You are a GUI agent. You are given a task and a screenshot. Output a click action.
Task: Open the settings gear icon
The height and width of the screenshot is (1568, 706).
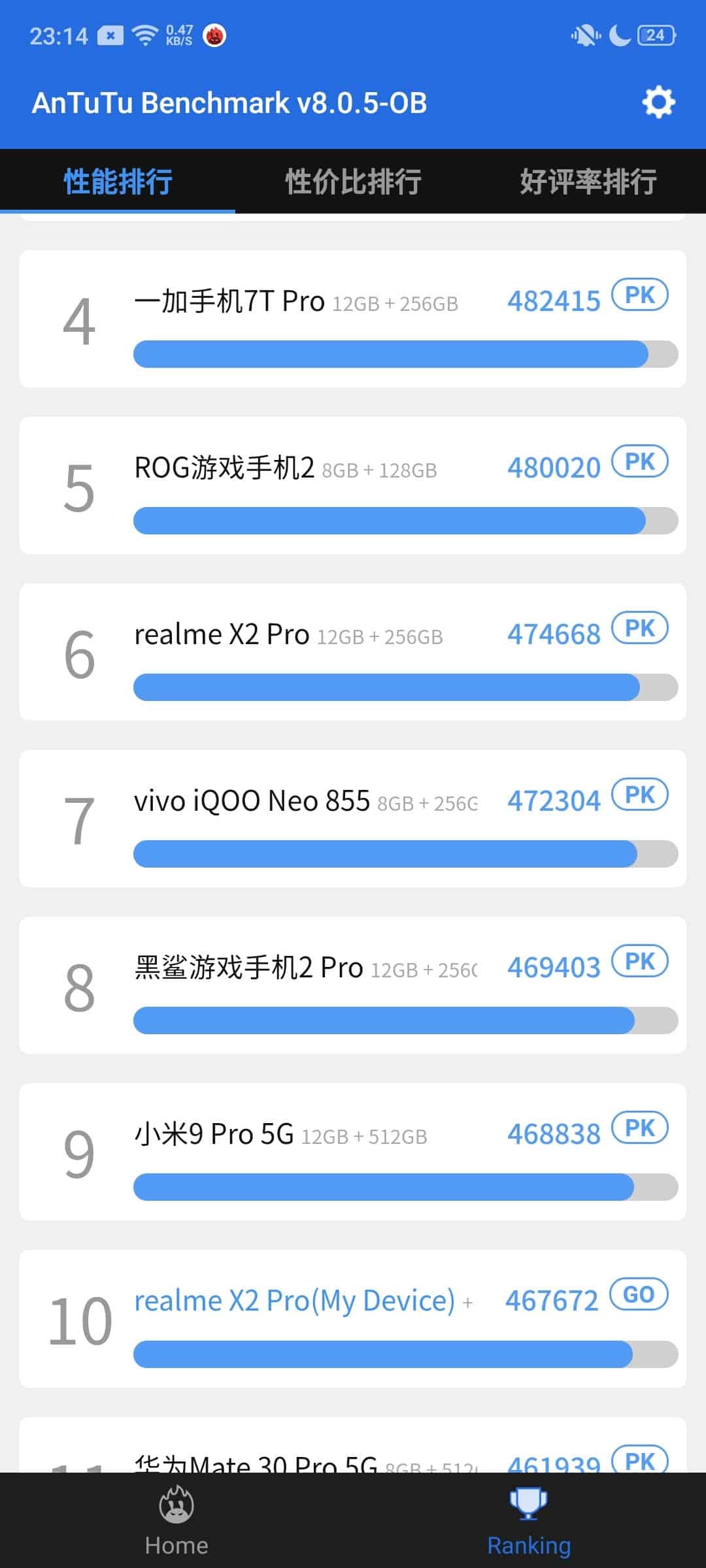(658, 103)
